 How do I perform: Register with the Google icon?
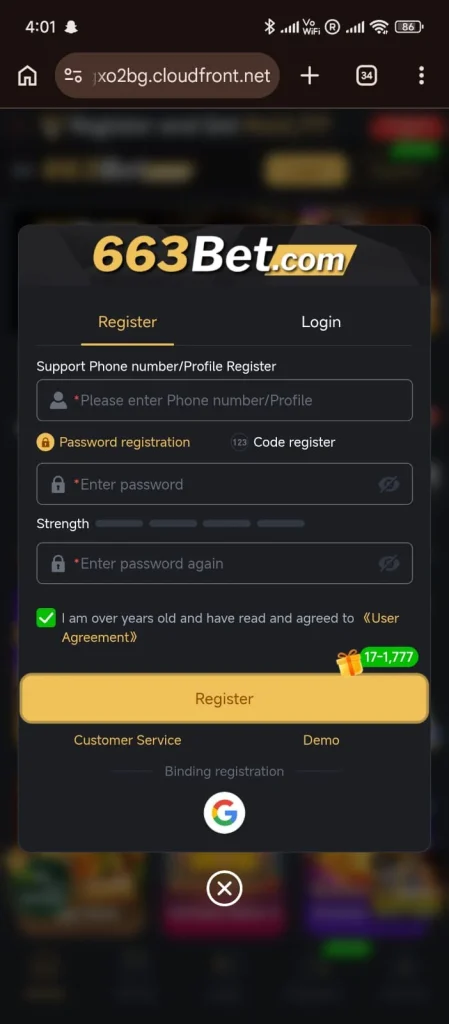[224, 812]
